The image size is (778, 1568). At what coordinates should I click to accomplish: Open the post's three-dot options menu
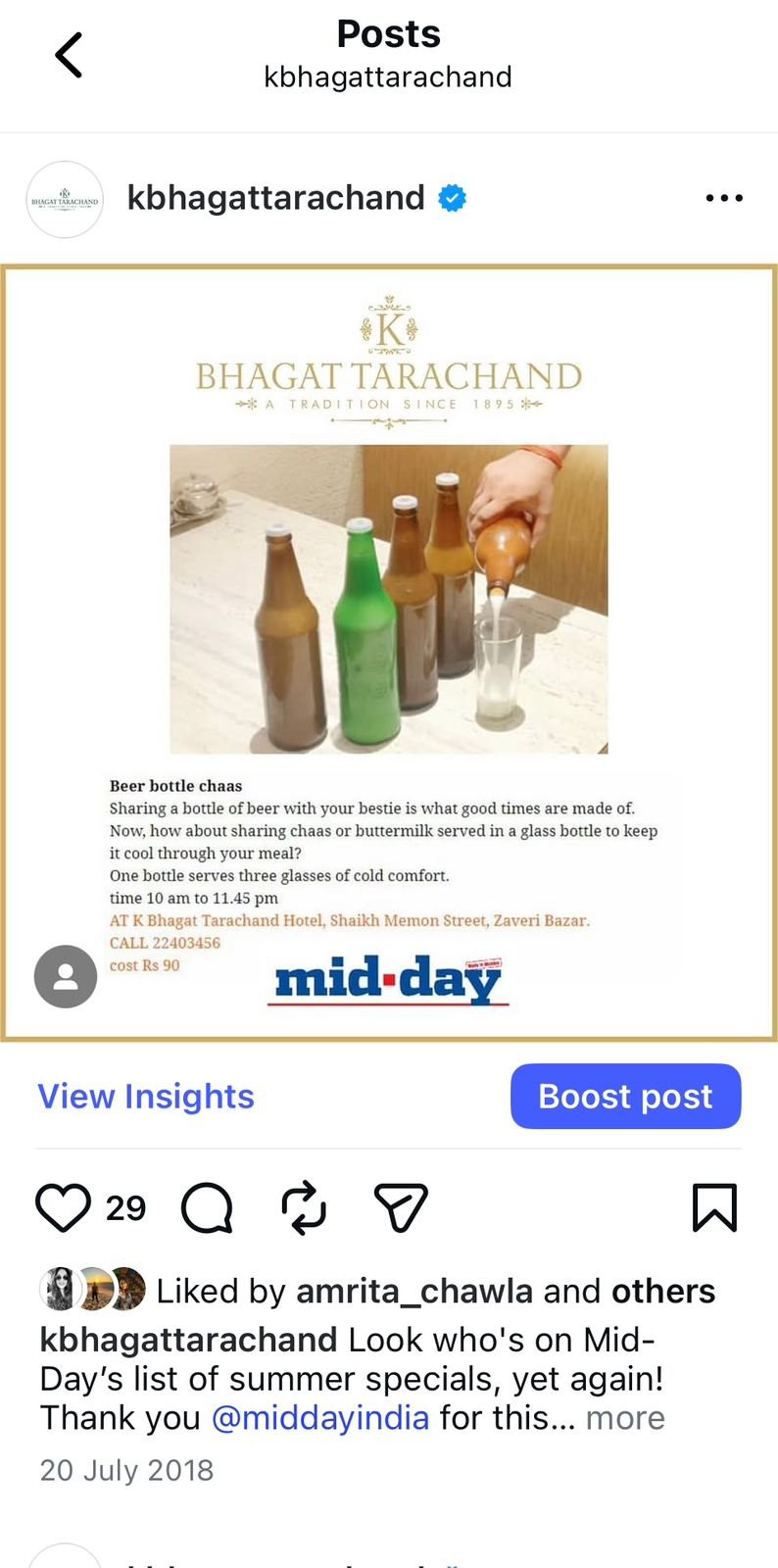tap(724, 198)
